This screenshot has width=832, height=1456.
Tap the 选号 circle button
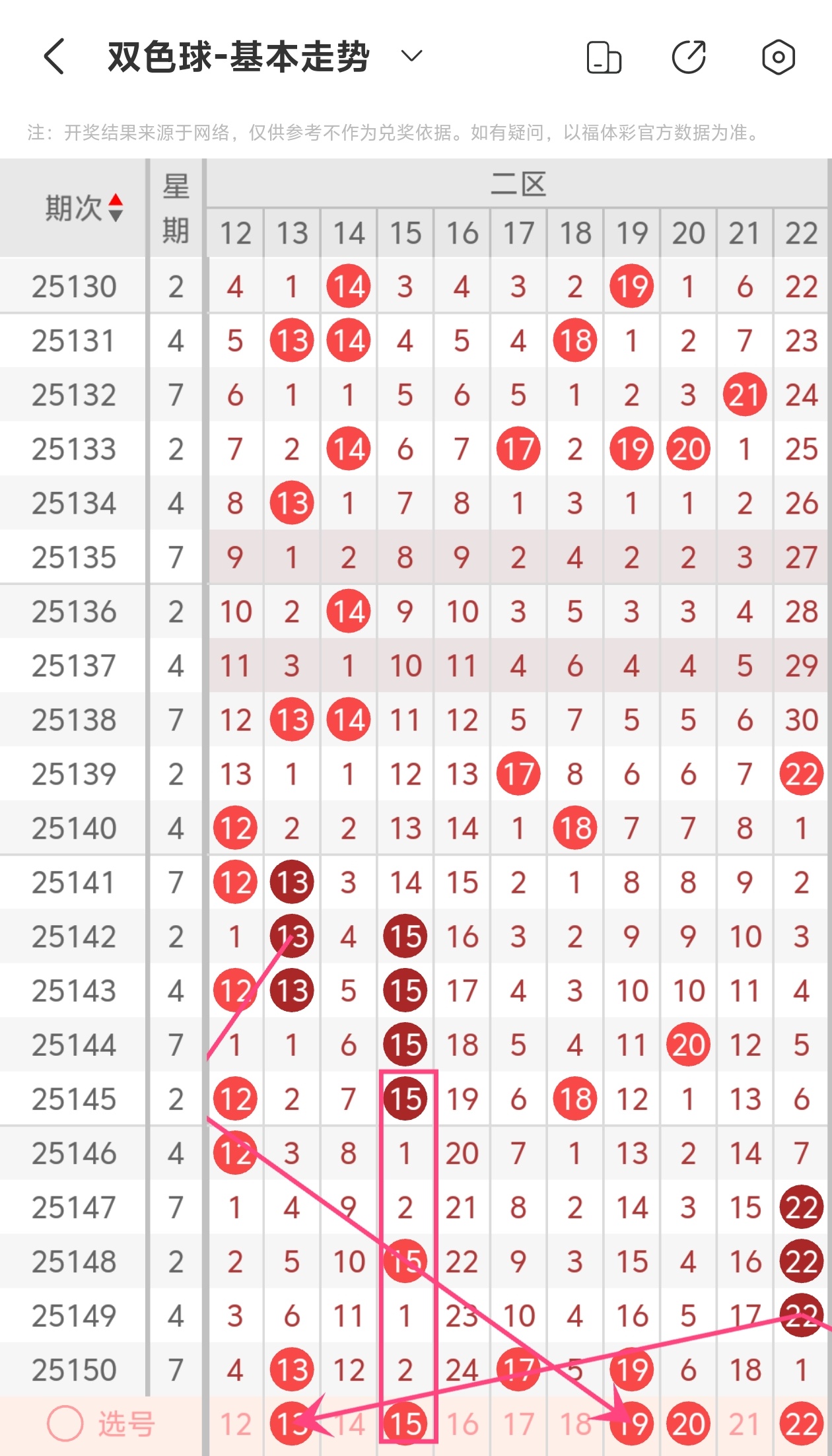[65, 1424]
